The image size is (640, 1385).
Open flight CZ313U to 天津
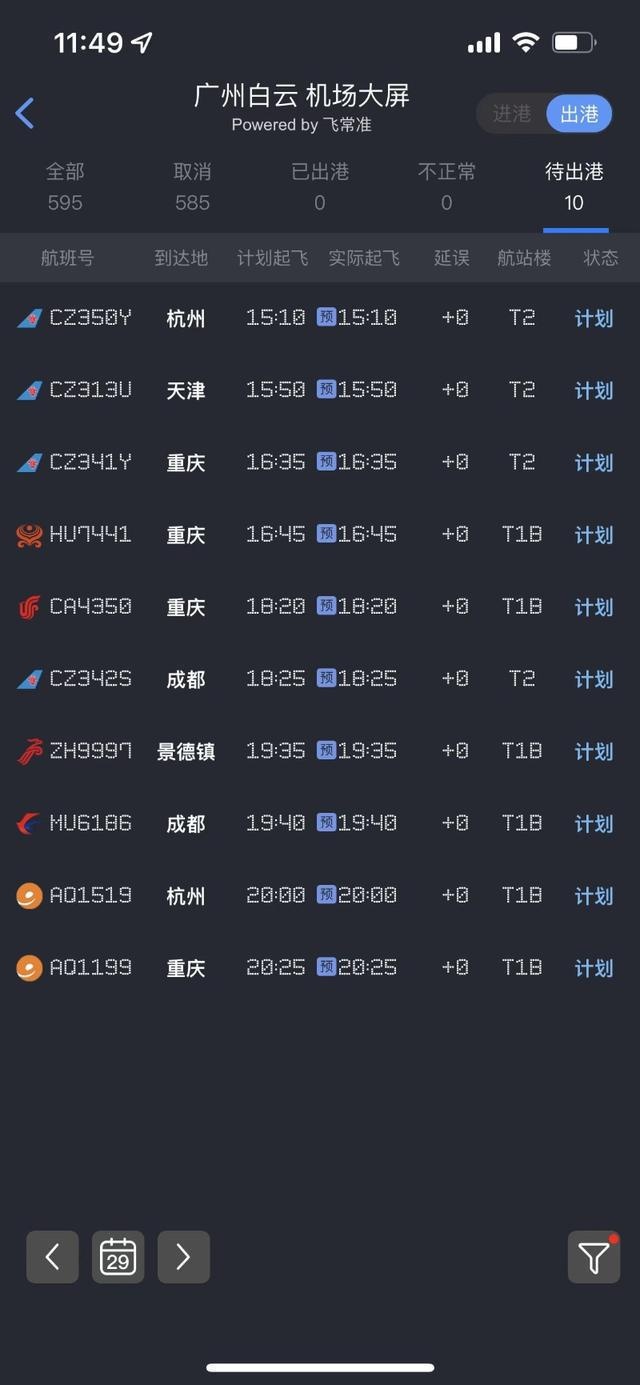point(320,390)
